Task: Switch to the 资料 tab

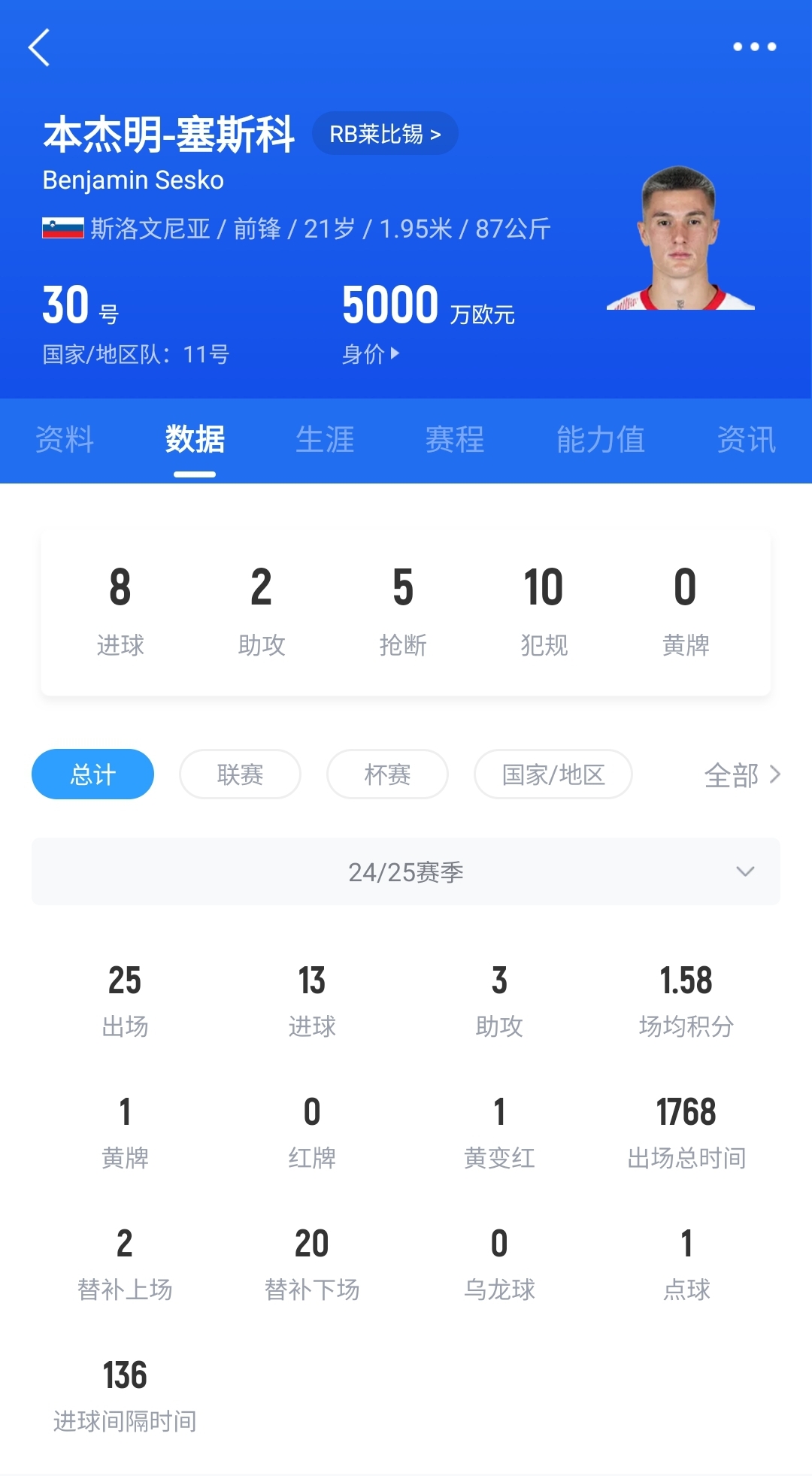Action: coord(65,439)
